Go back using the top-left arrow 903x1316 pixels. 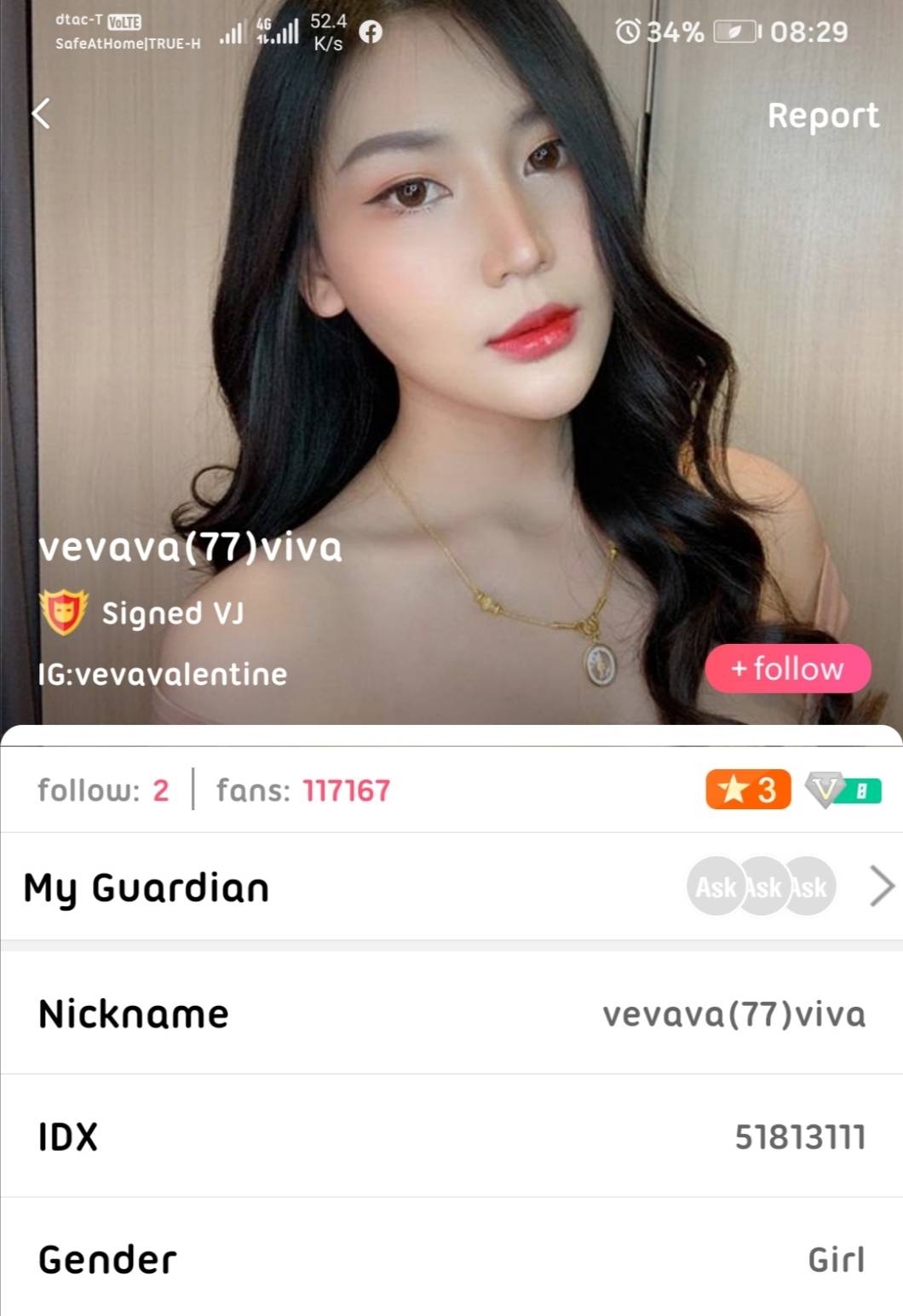pos(41,113)
